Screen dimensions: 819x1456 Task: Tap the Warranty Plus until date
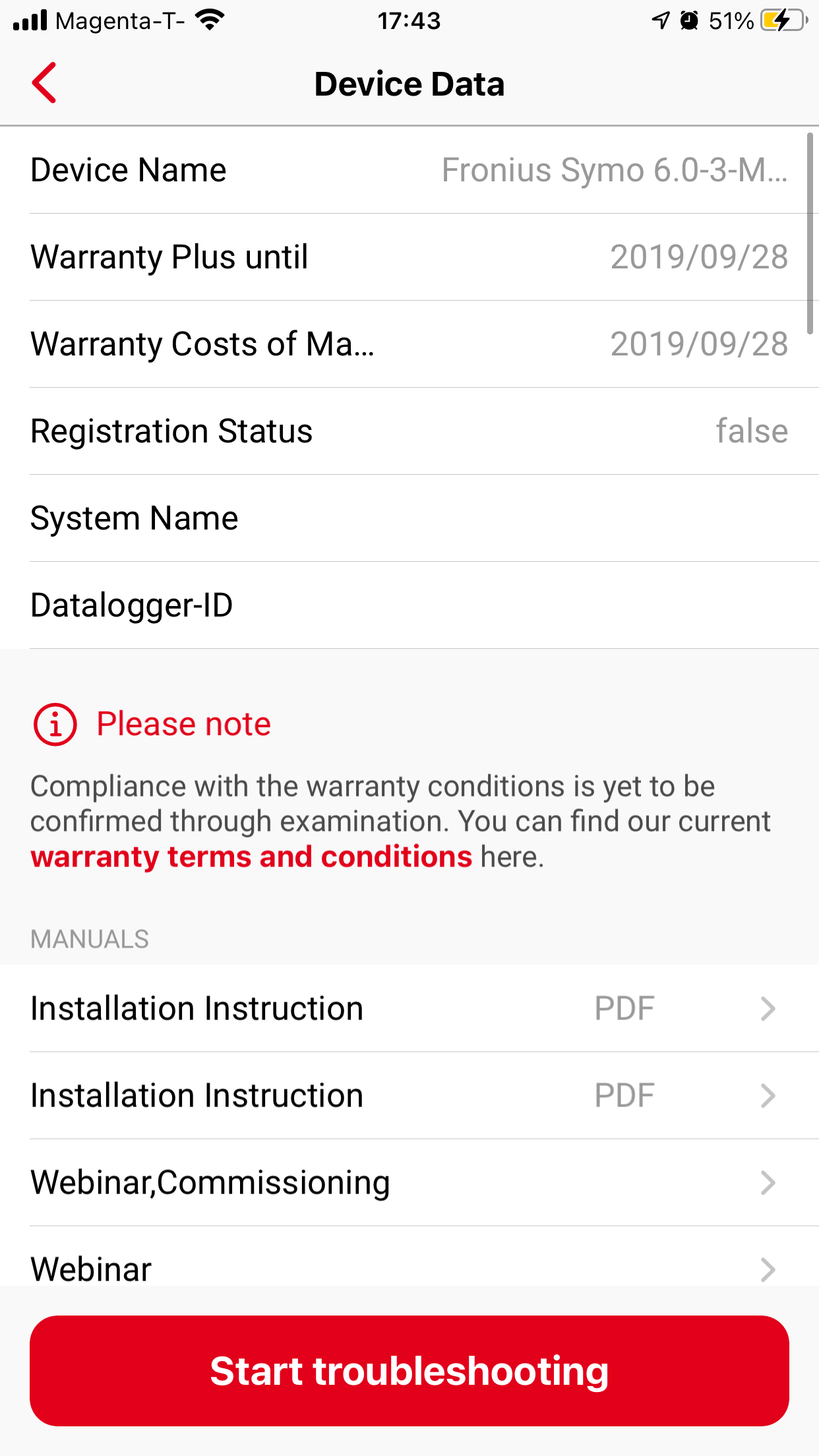tap(699, 257)
